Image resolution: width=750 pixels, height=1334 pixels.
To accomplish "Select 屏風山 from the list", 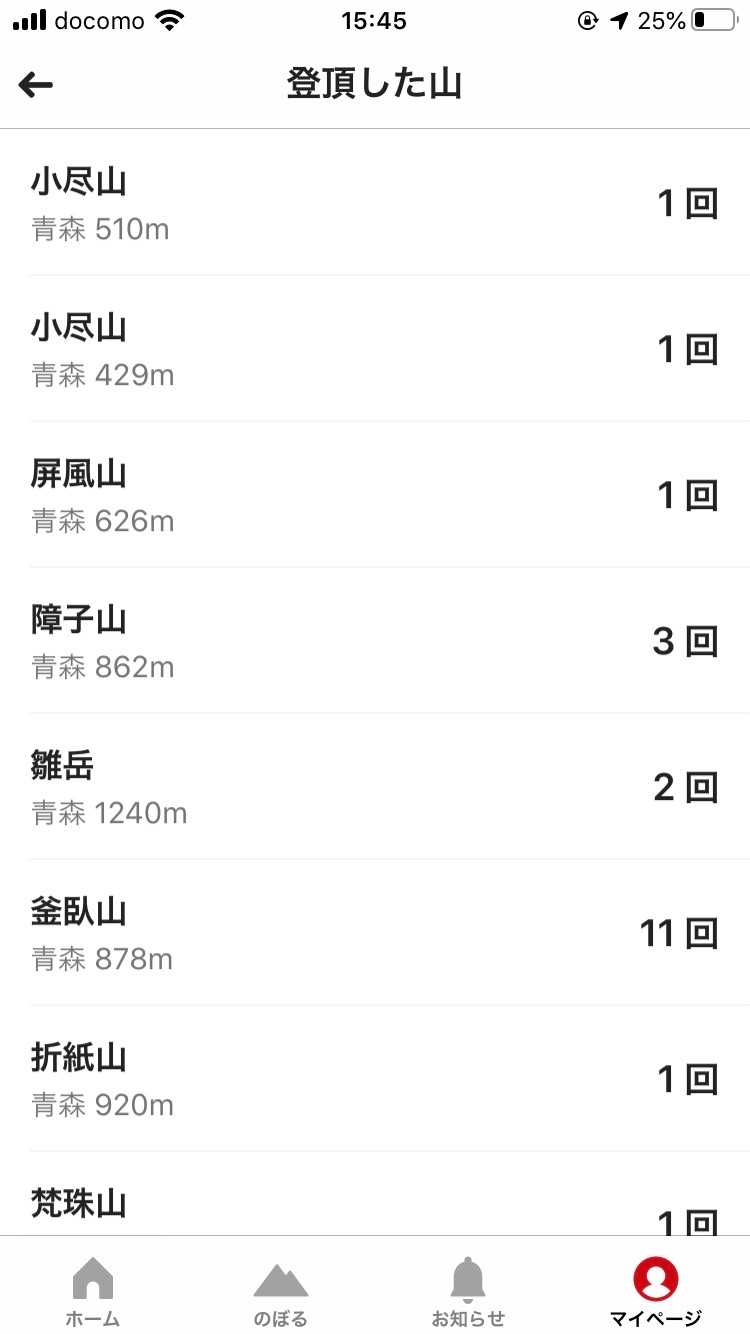I will pos(375,495).
